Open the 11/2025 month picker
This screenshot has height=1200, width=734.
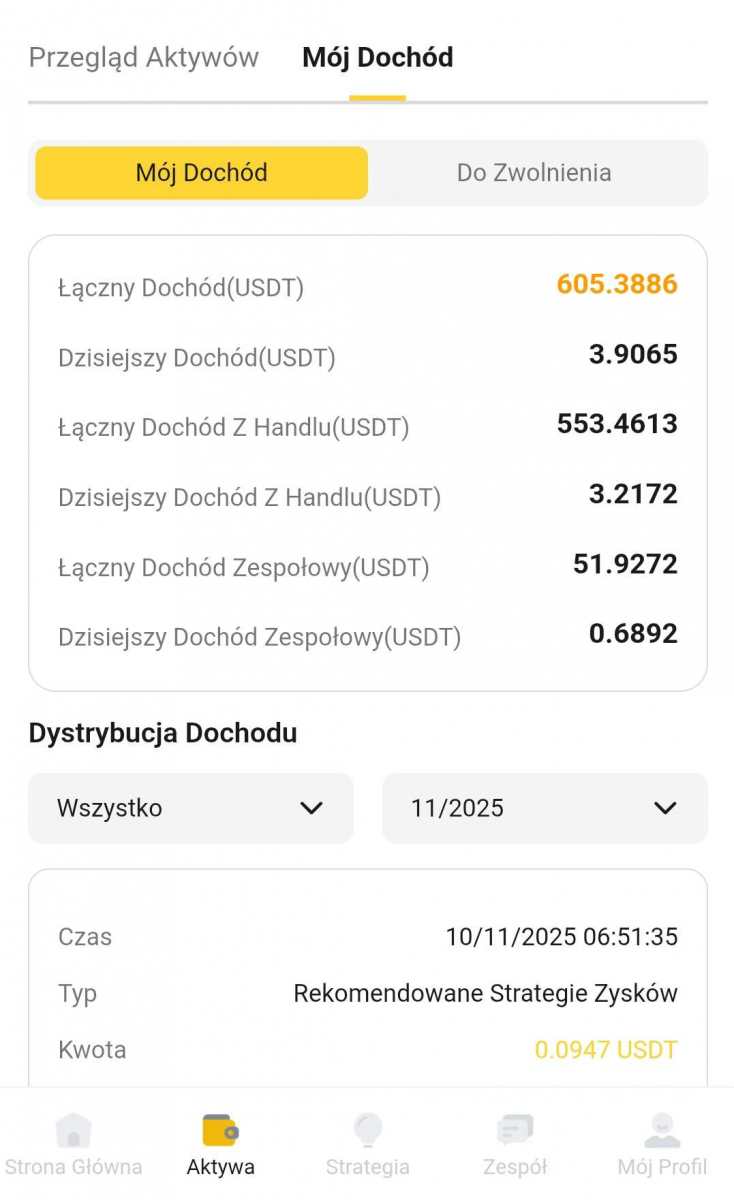[544, 808]
